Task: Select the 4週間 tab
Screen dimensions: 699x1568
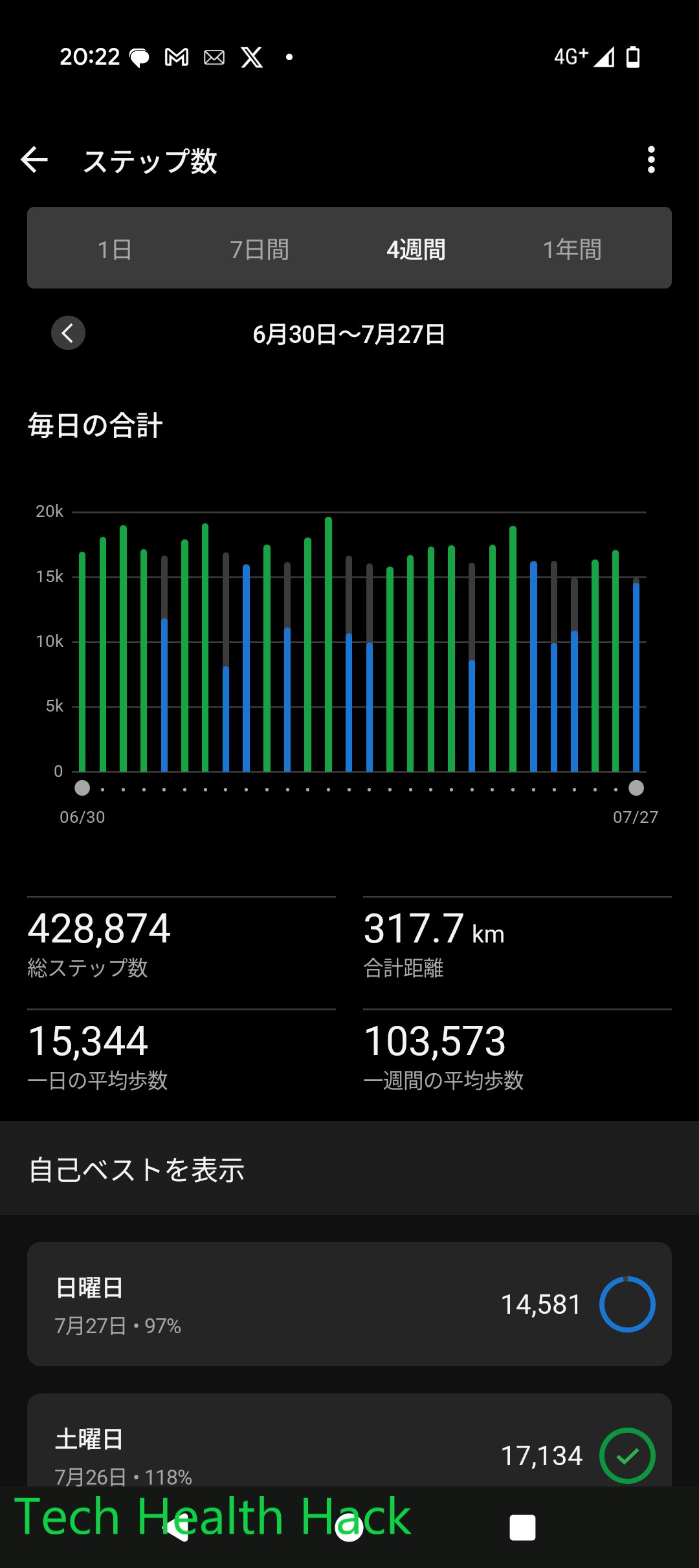Action: (x=416, y=249)
